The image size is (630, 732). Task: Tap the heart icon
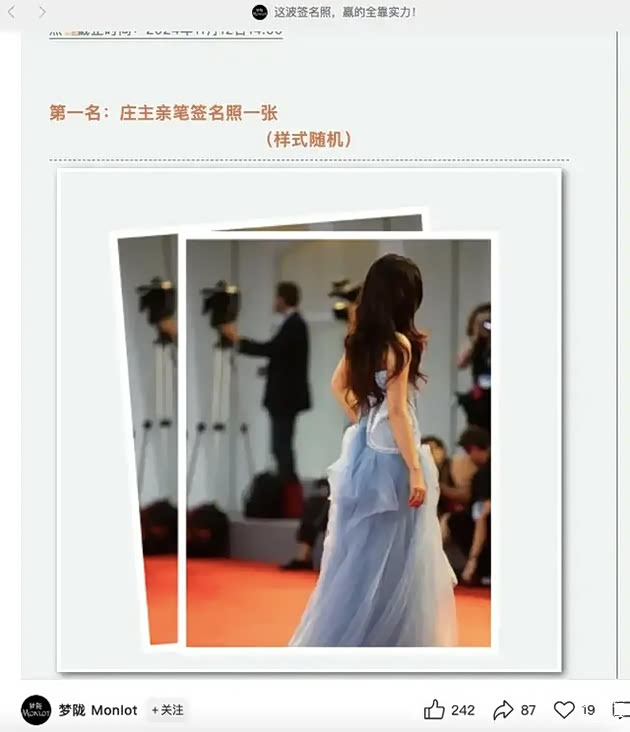(x=564, y=710)
